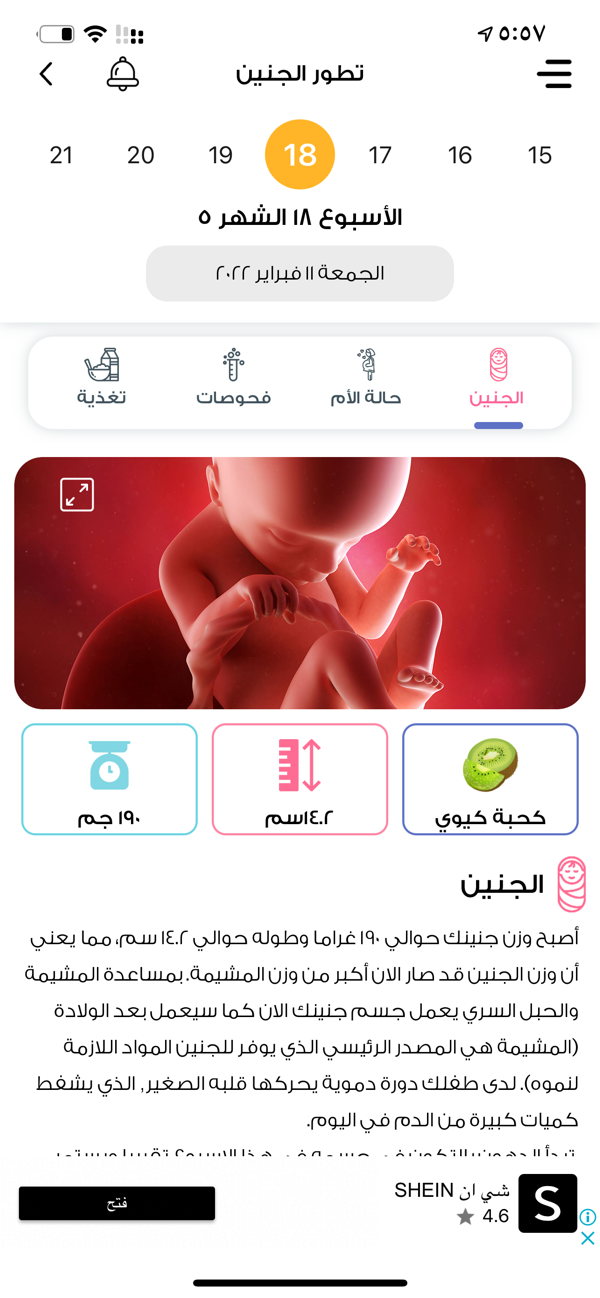The height and width of the screenshot is (1298, 600).
Task: Select week 21
Action: point(61,155)
